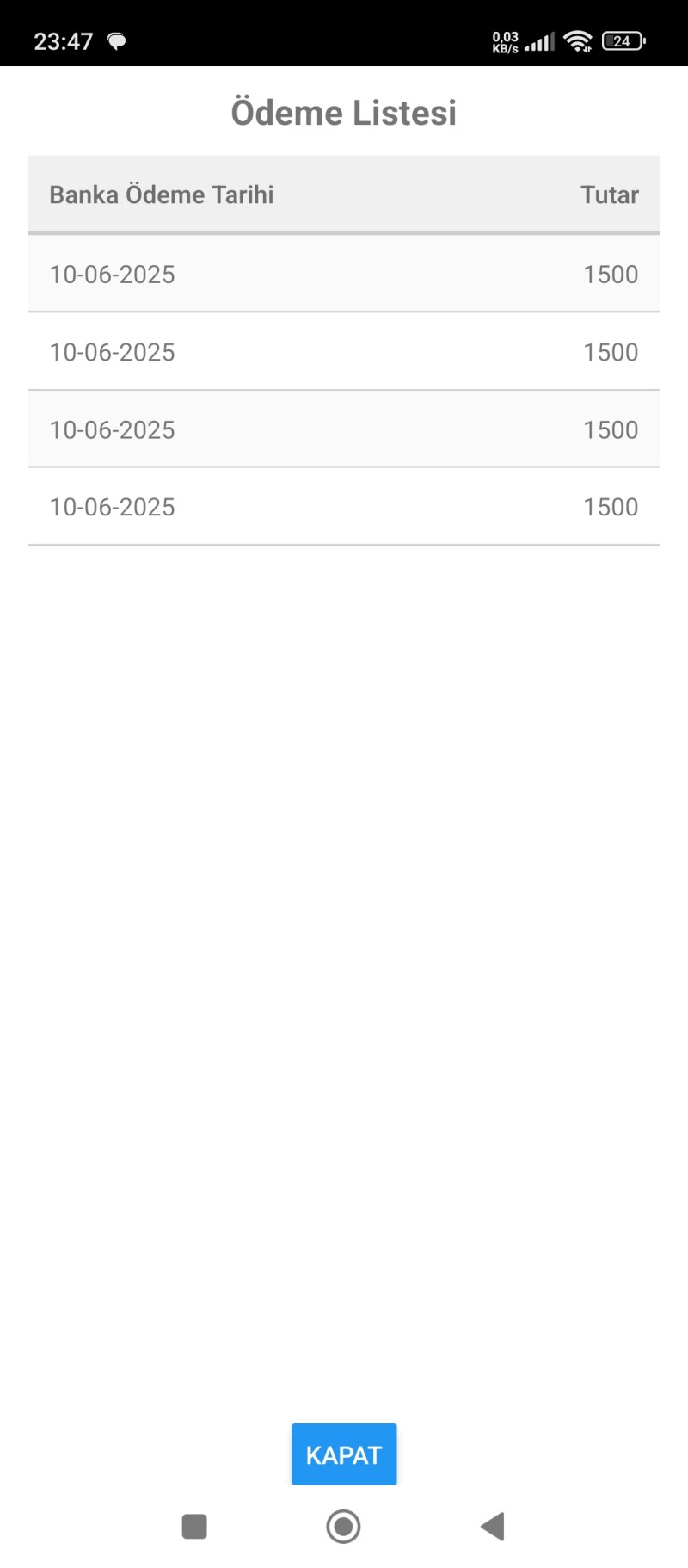Go to the home screen
The image size is (688, 1568).
[x=343, y=1527]
